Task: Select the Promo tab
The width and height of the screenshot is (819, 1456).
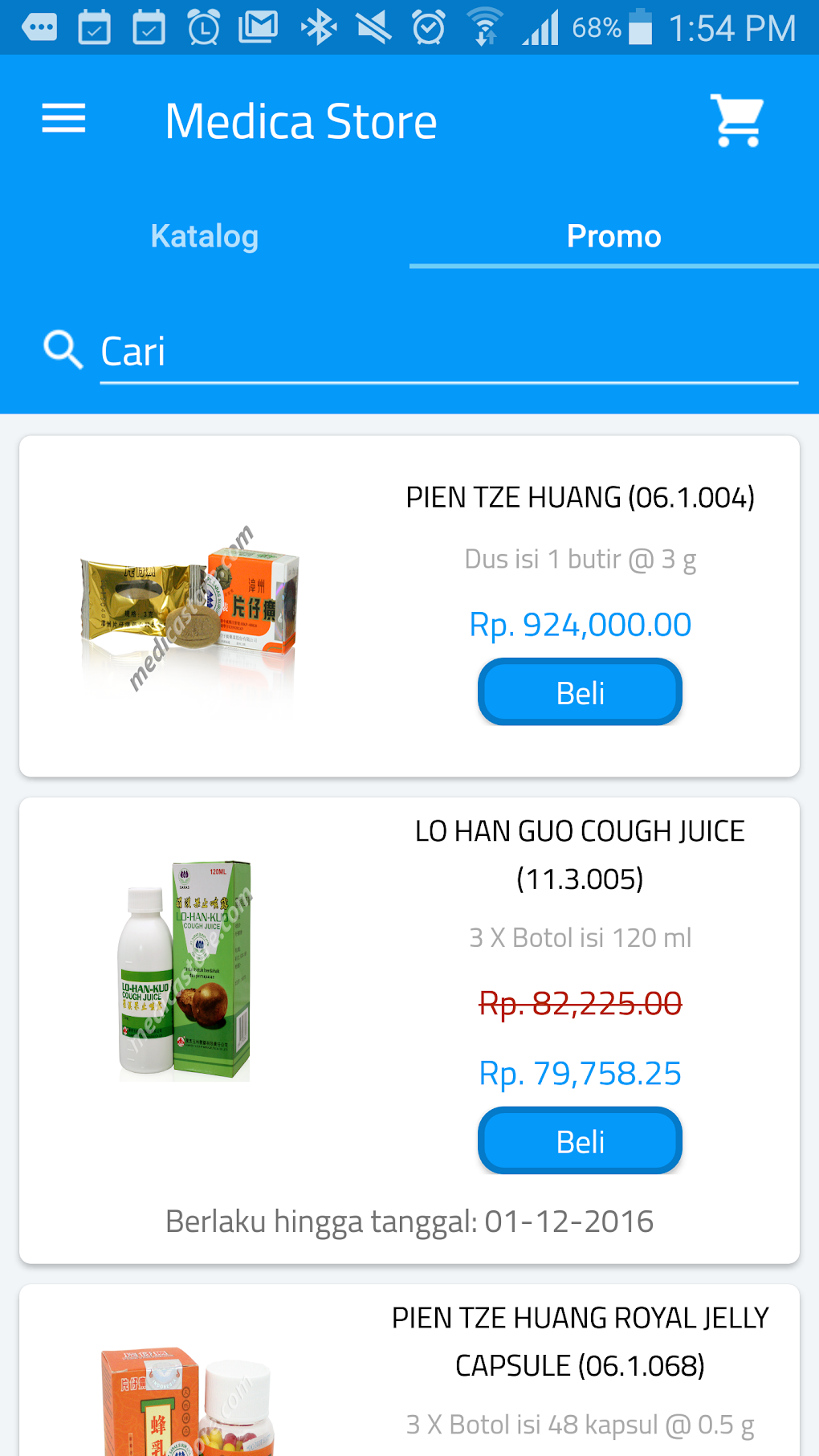Action: tap(613, 236)
